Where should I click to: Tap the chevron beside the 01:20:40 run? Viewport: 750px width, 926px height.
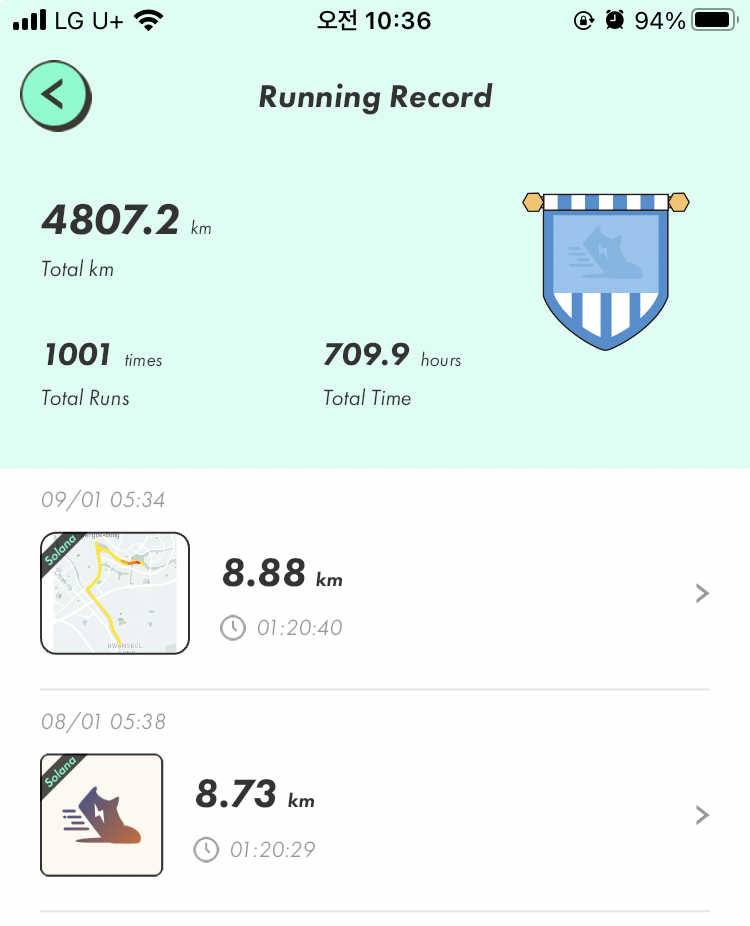(702, 593)
